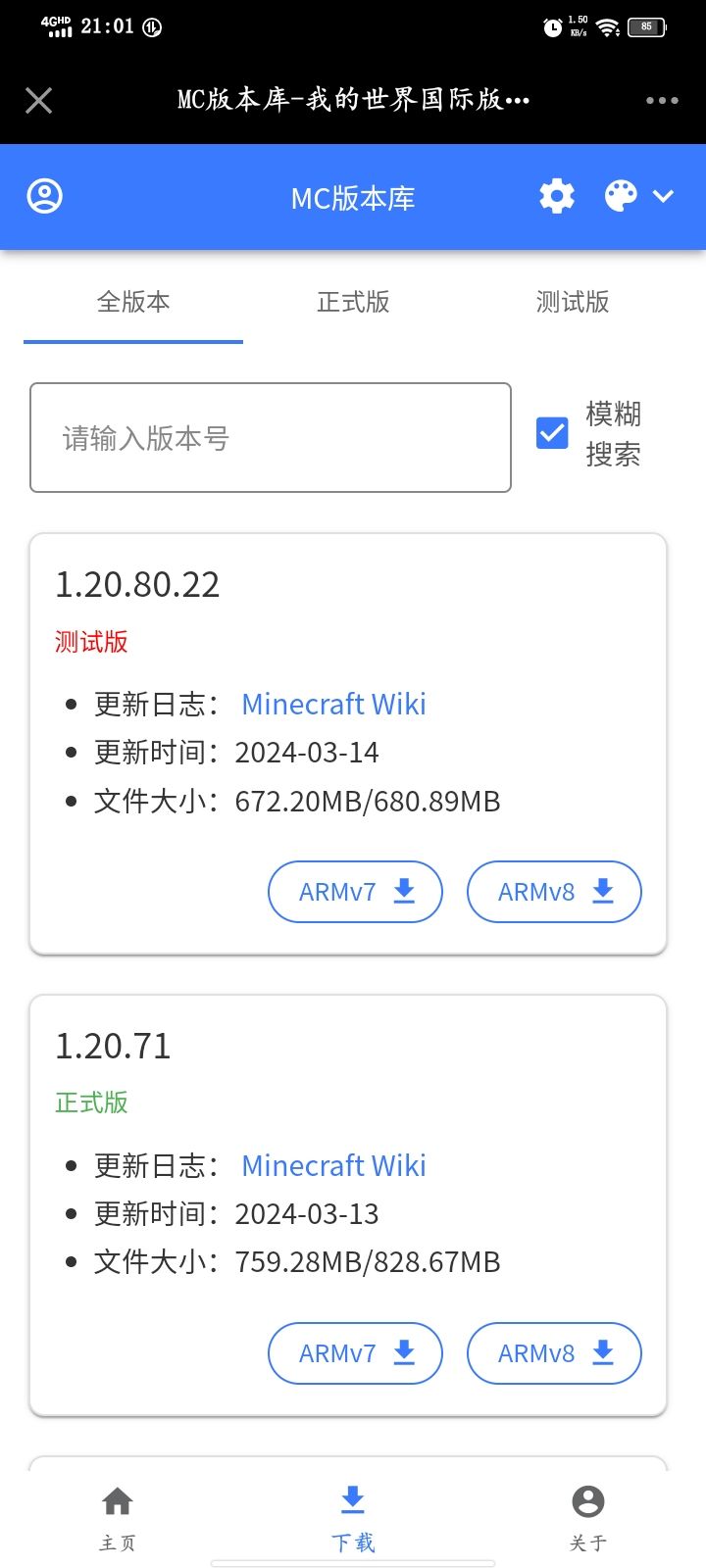Viewport: 706px width, 1568px height.
Task: Open the settings gear
Action: point(557,196)
